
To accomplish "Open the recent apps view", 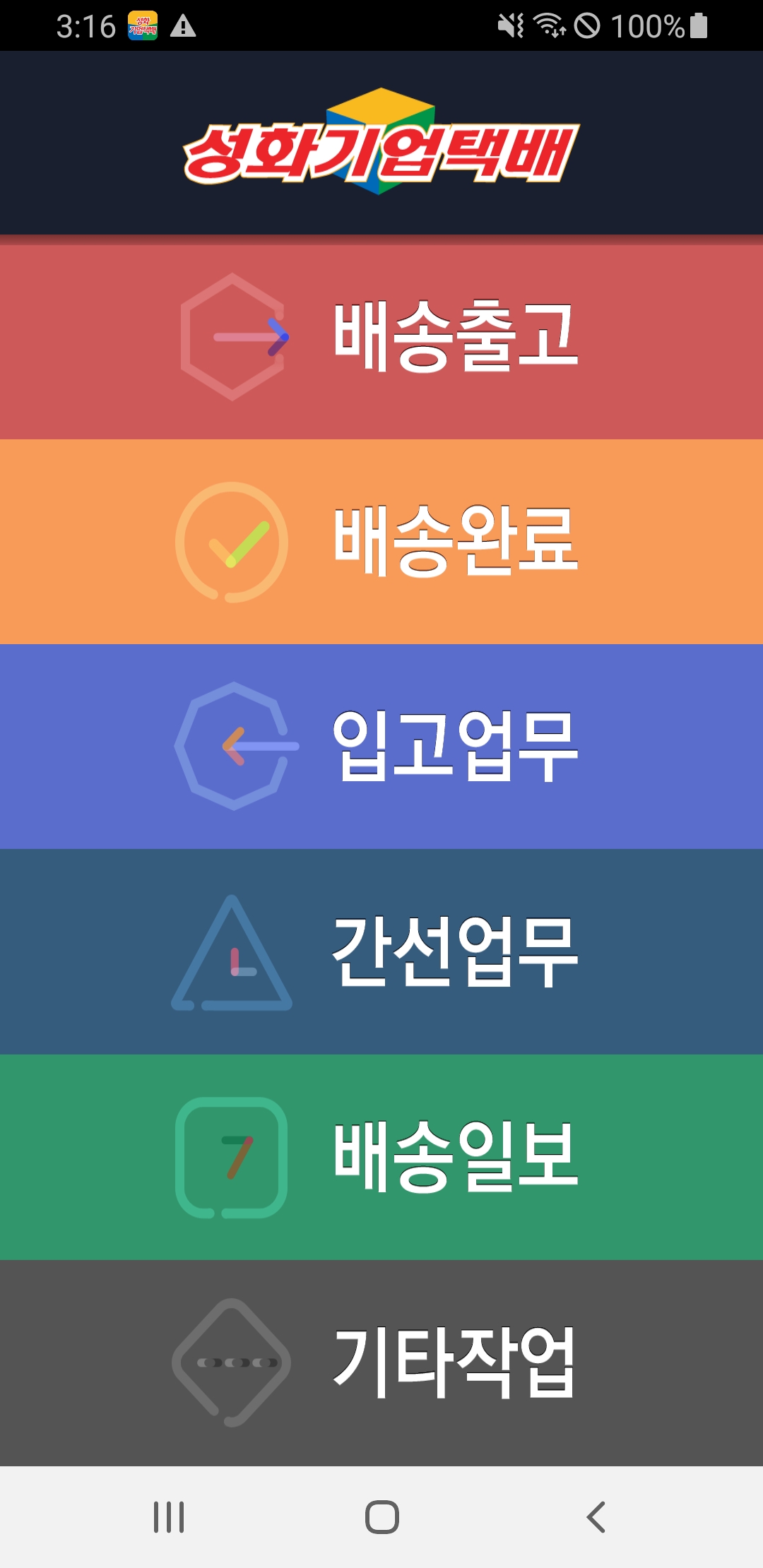I will coord(169,1516).
